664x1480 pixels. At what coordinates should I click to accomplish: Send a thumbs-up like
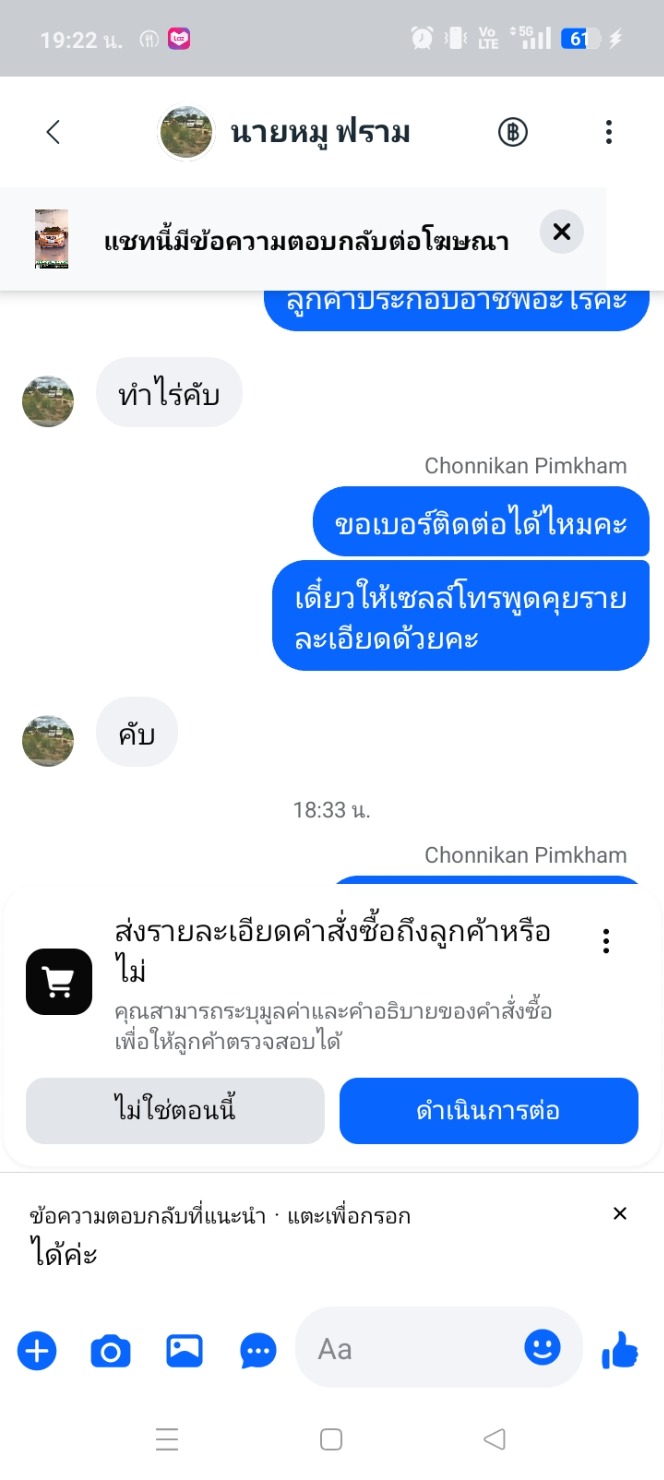tap(619, 1351)
